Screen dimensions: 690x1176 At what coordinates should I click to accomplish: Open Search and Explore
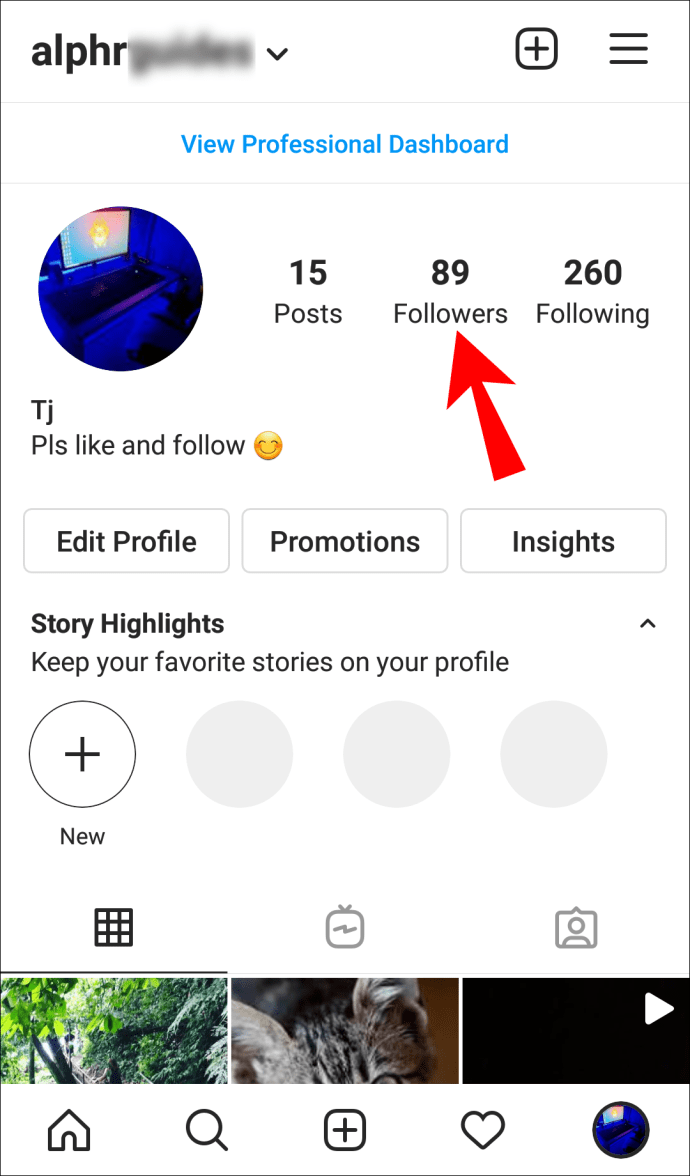click(x=207, y=1130)
